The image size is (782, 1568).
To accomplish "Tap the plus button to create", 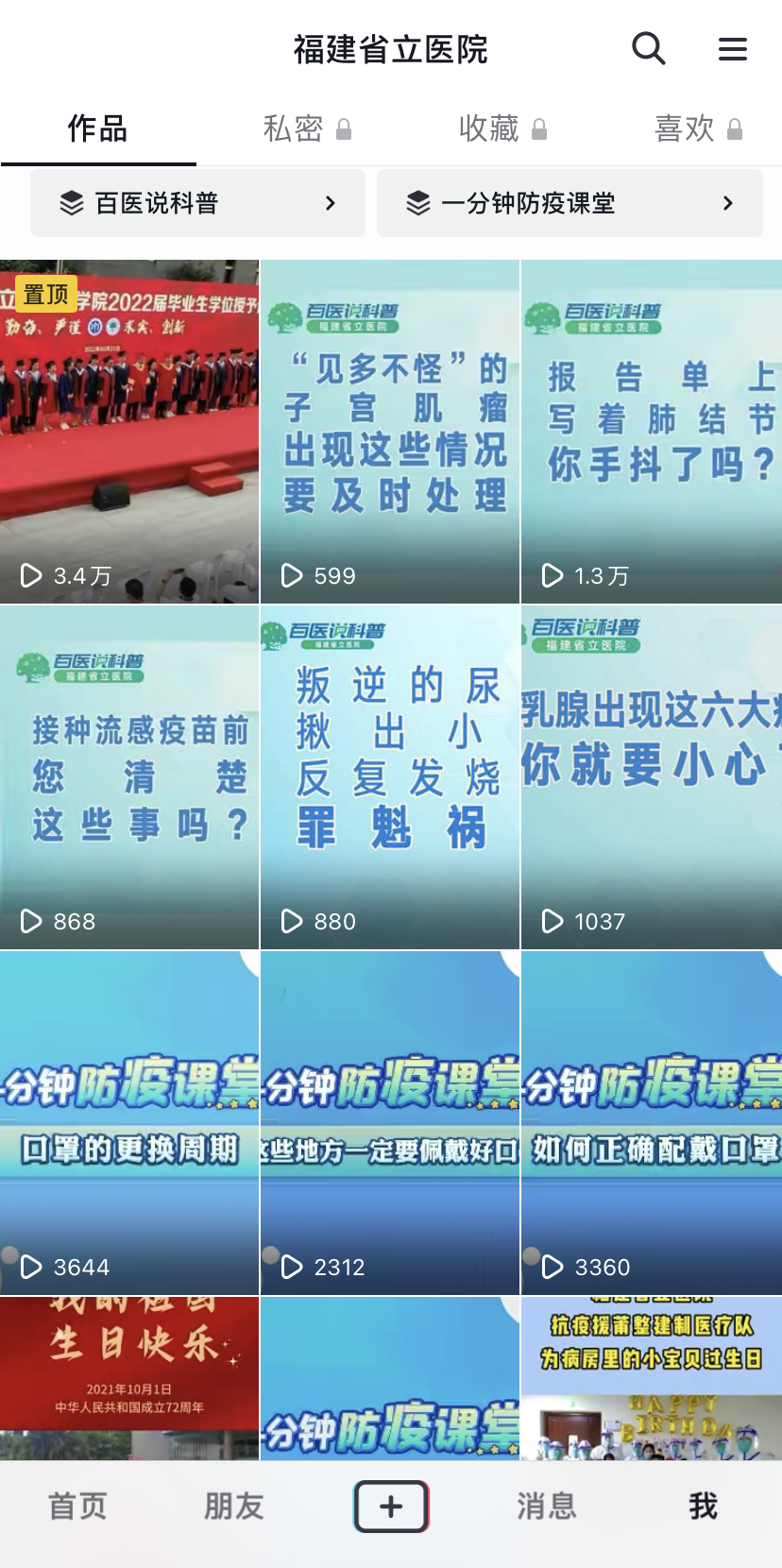I will [391, 1507].
